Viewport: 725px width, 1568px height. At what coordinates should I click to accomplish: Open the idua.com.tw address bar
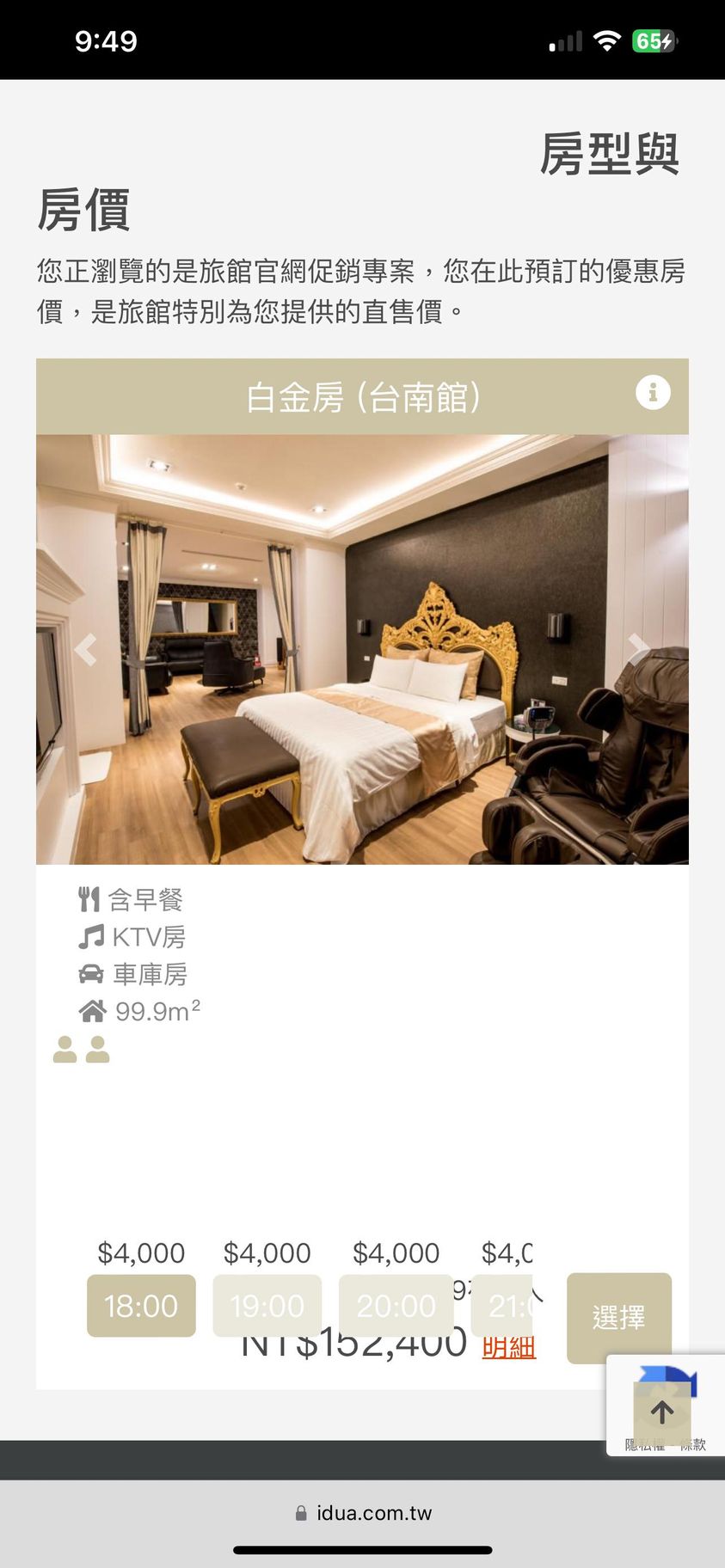coord(363,1513)
